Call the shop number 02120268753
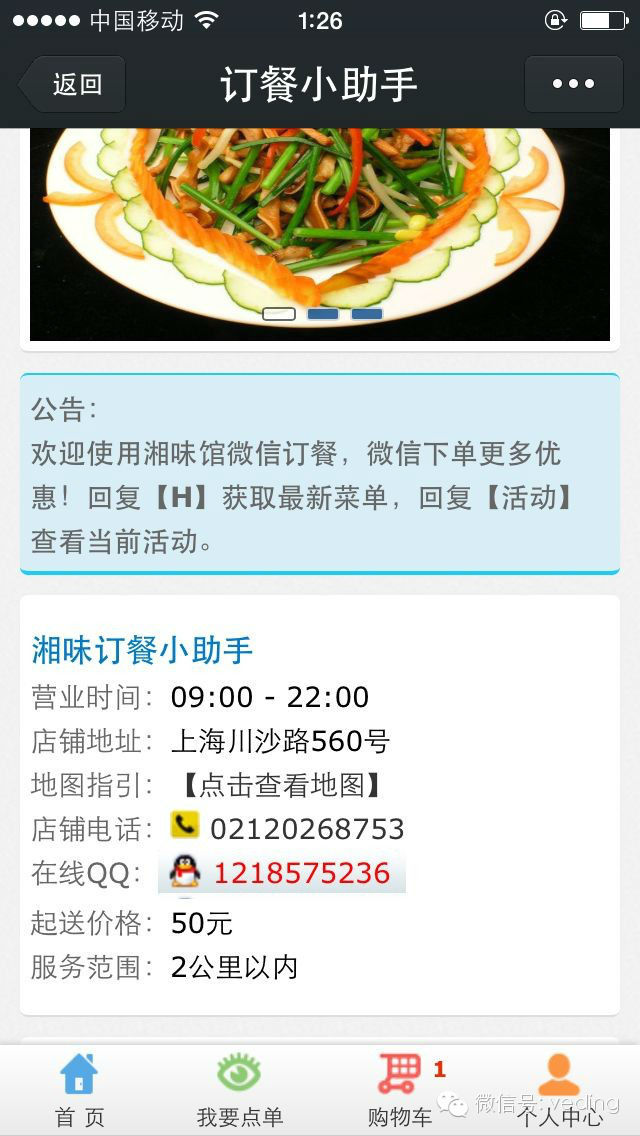Screen dimensions: 640x1136 306,829
